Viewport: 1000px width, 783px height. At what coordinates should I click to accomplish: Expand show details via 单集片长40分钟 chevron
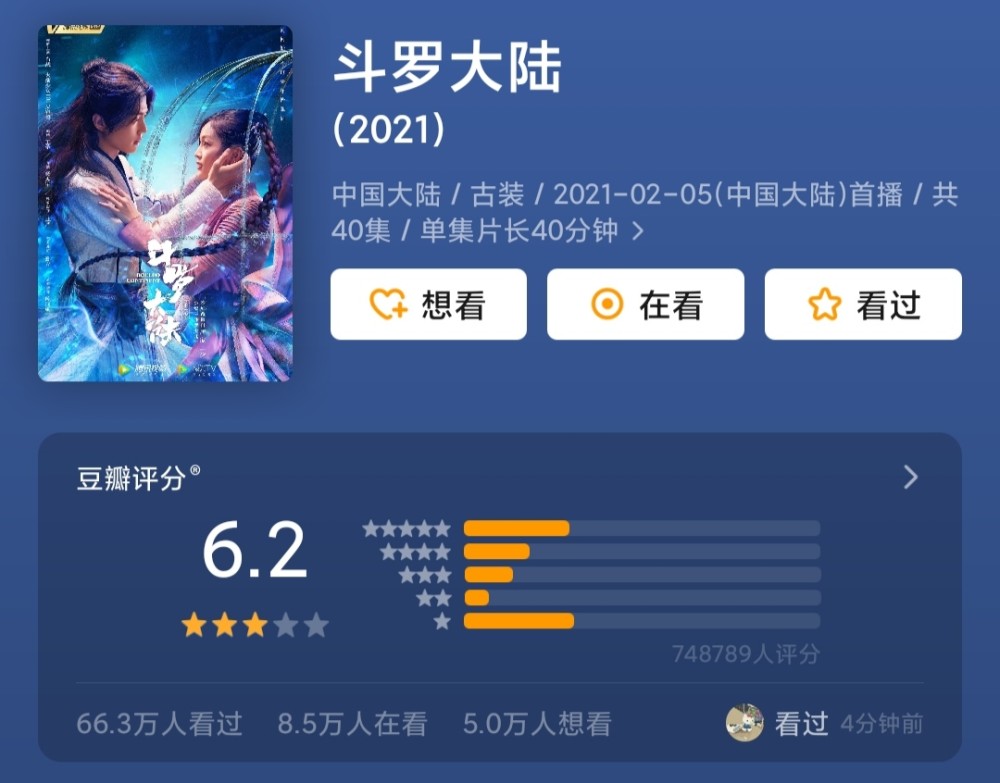coord(638,231)
